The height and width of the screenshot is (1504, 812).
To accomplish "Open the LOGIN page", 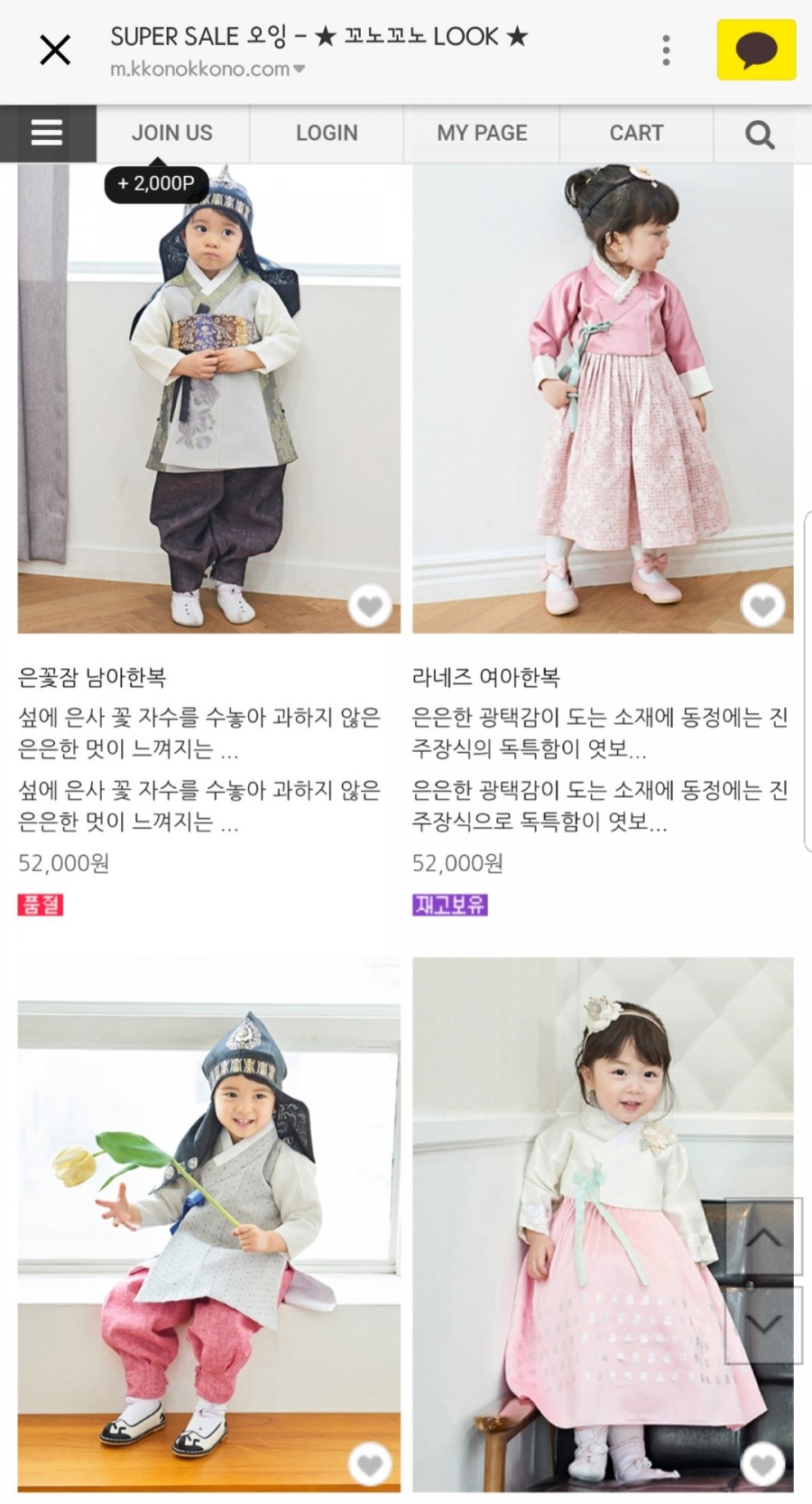I will (x=327, y=133).
